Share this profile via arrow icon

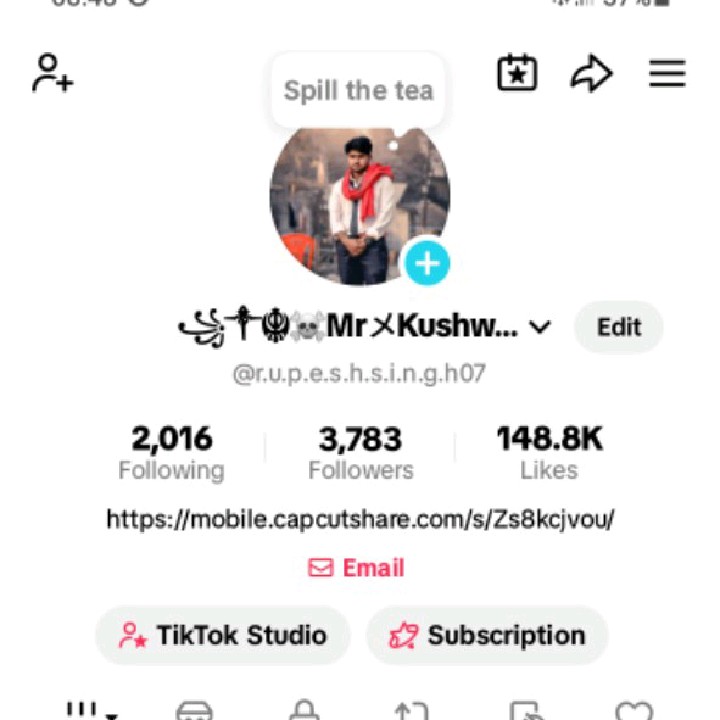[591, 74]
